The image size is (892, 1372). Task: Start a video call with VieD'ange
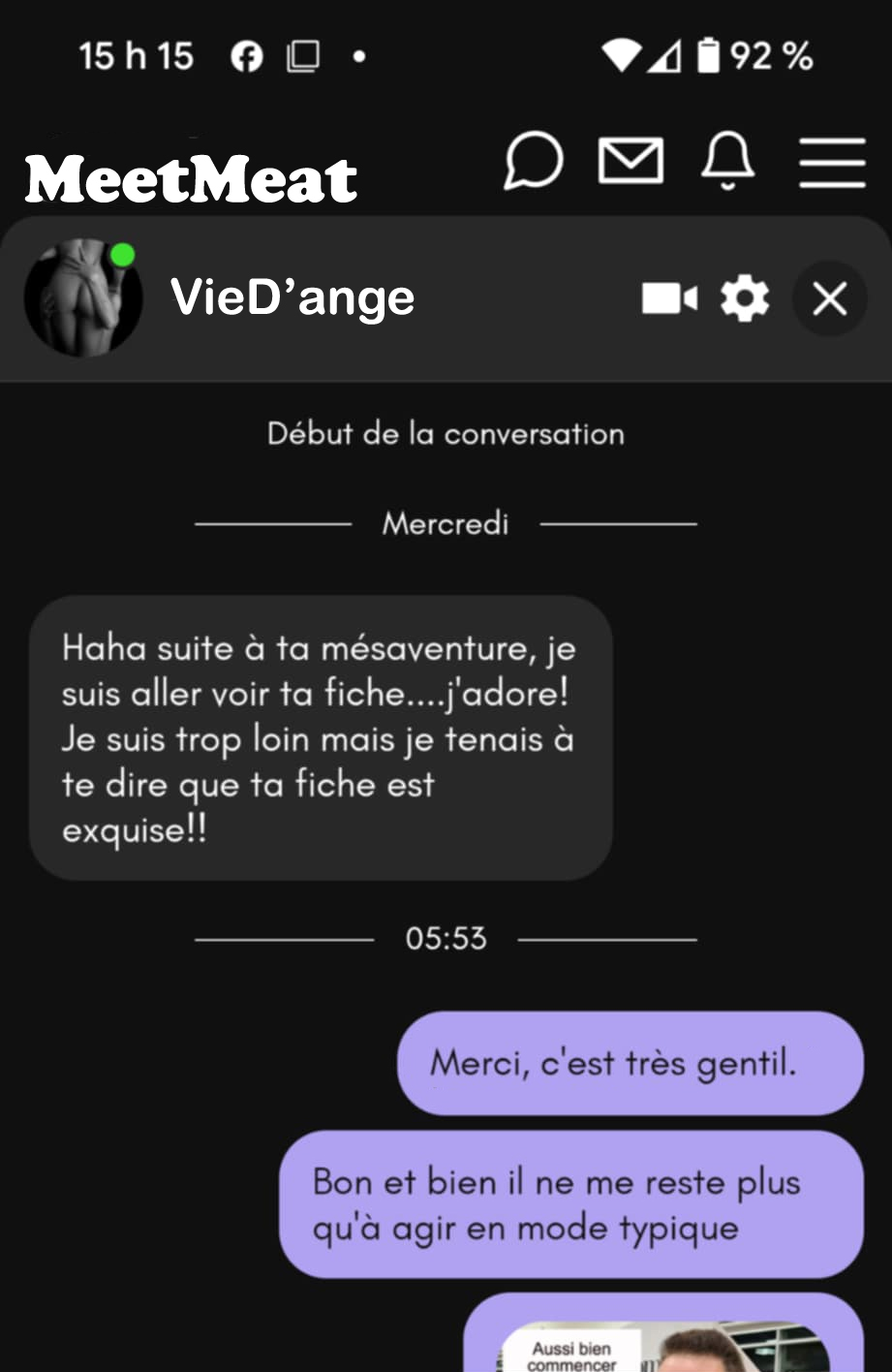click(x=669, y=298)
